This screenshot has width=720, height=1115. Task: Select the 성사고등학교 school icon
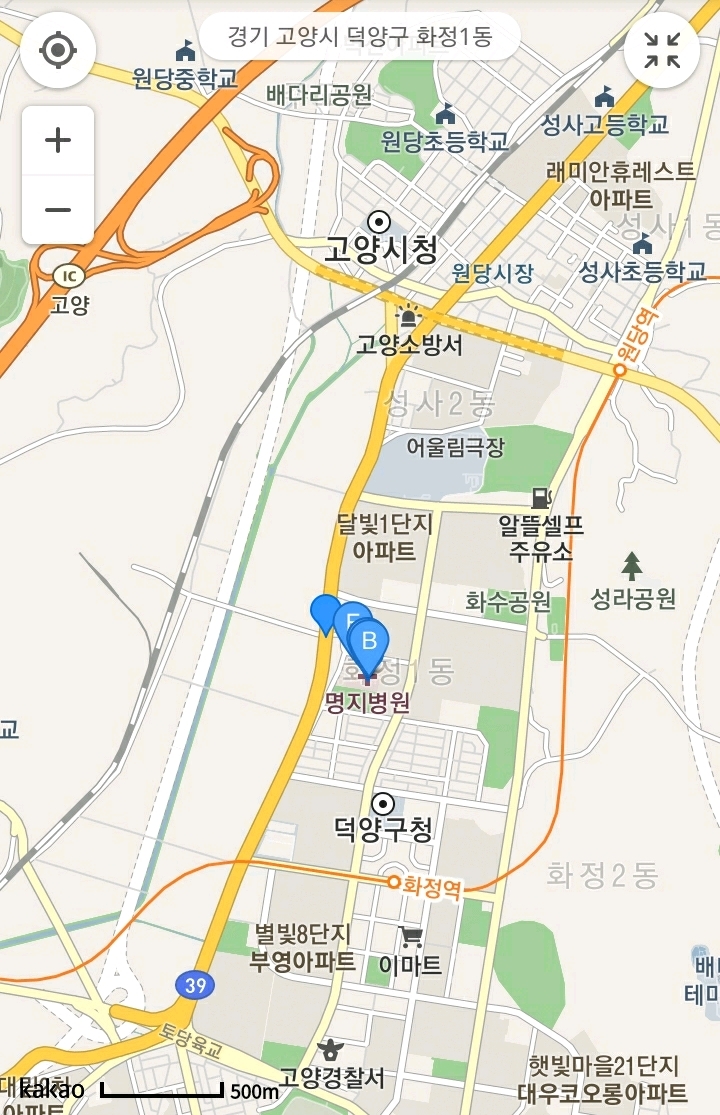click(x=604, y=98)
